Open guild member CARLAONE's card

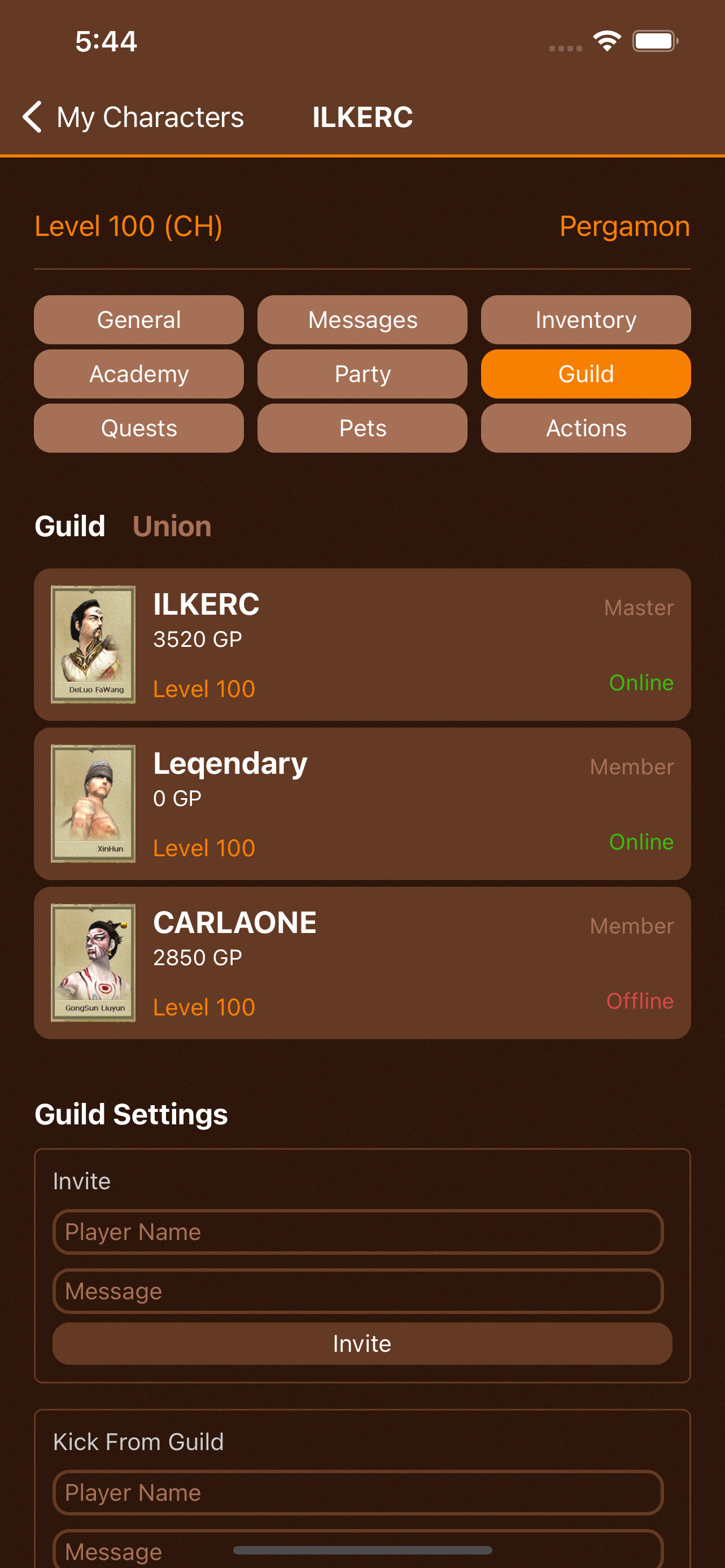click(362, 962)
